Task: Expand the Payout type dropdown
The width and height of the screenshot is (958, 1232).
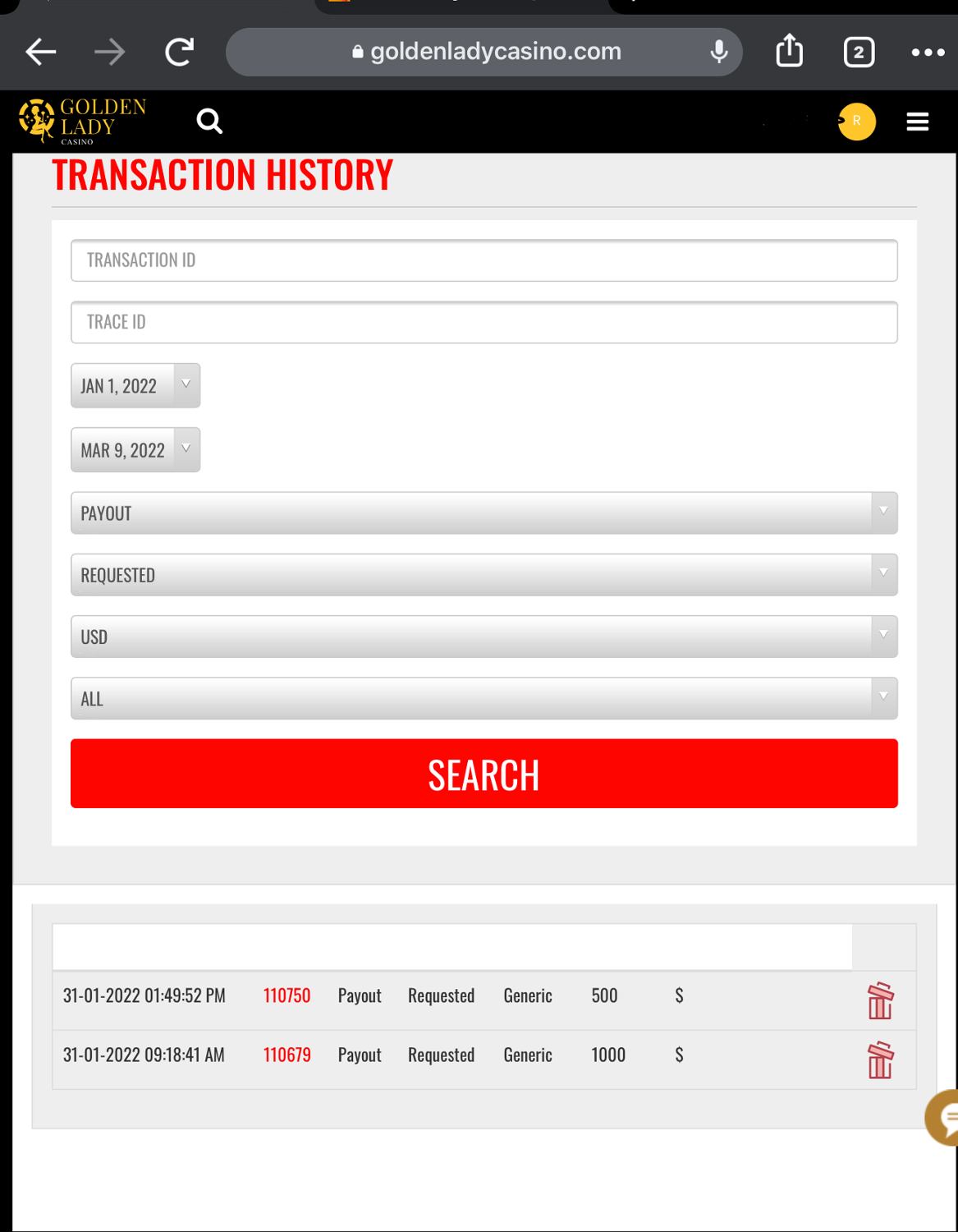Action: click(484, 513)
